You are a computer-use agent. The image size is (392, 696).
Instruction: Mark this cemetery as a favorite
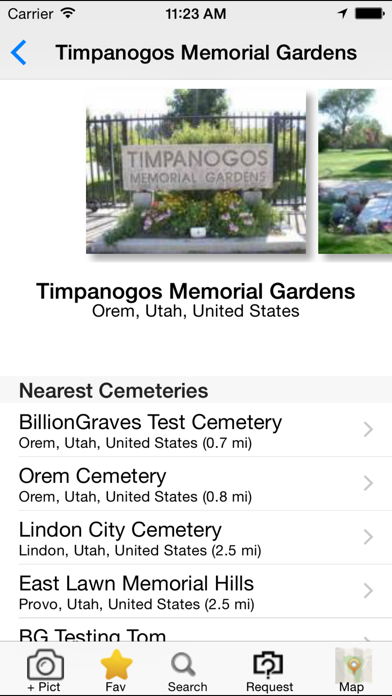click(116, 670)
